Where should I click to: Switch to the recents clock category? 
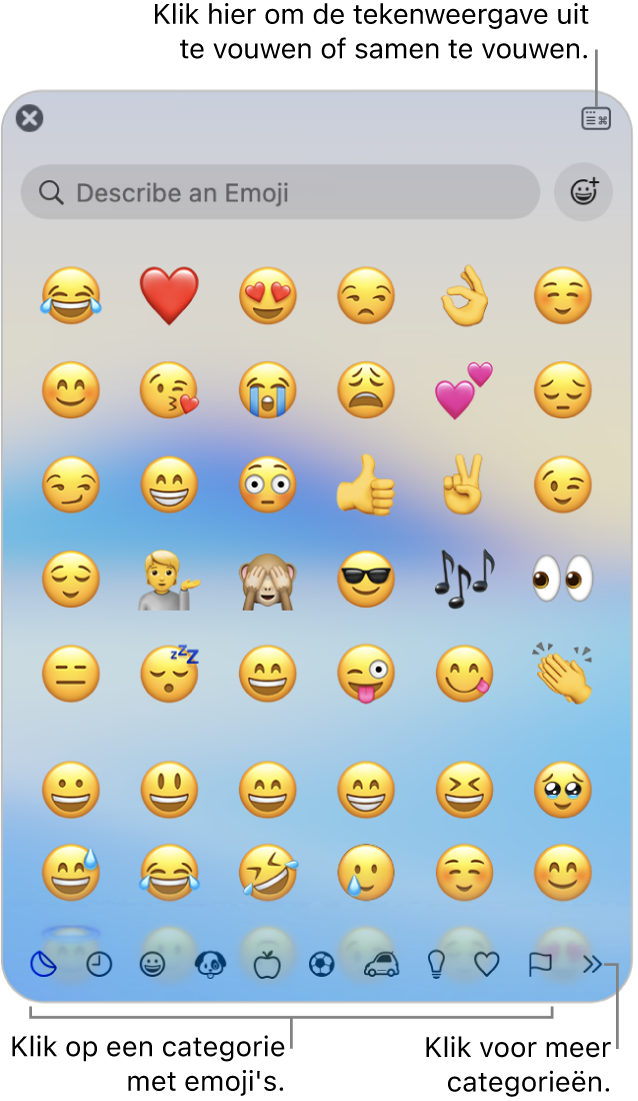point(99,964)
